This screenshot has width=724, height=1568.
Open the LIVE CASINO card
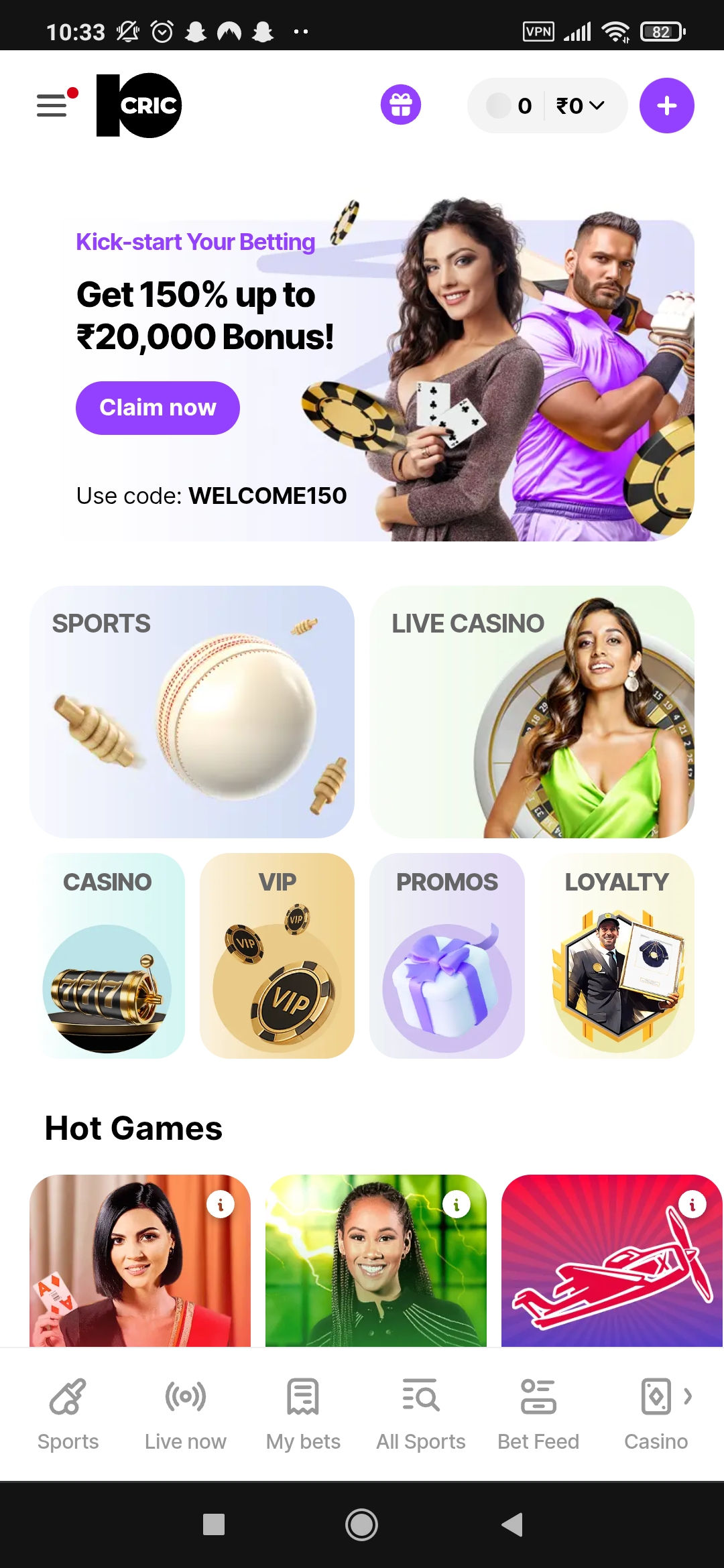[x=532, y=712]
